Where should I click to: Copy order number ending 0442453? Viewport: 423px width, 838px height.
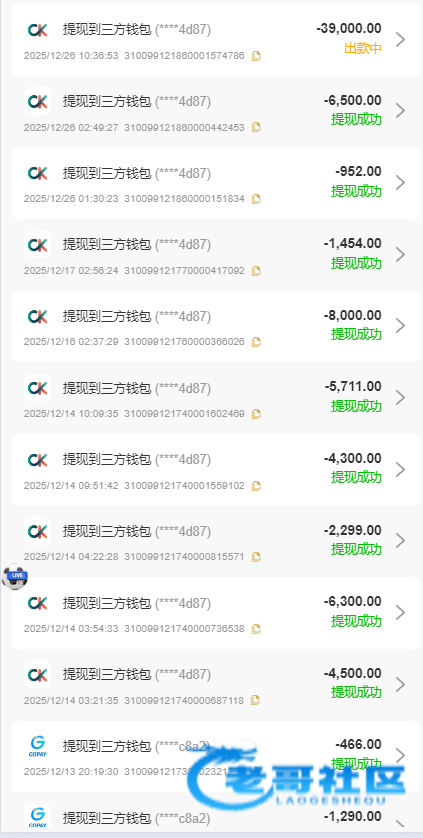(256, 127)
